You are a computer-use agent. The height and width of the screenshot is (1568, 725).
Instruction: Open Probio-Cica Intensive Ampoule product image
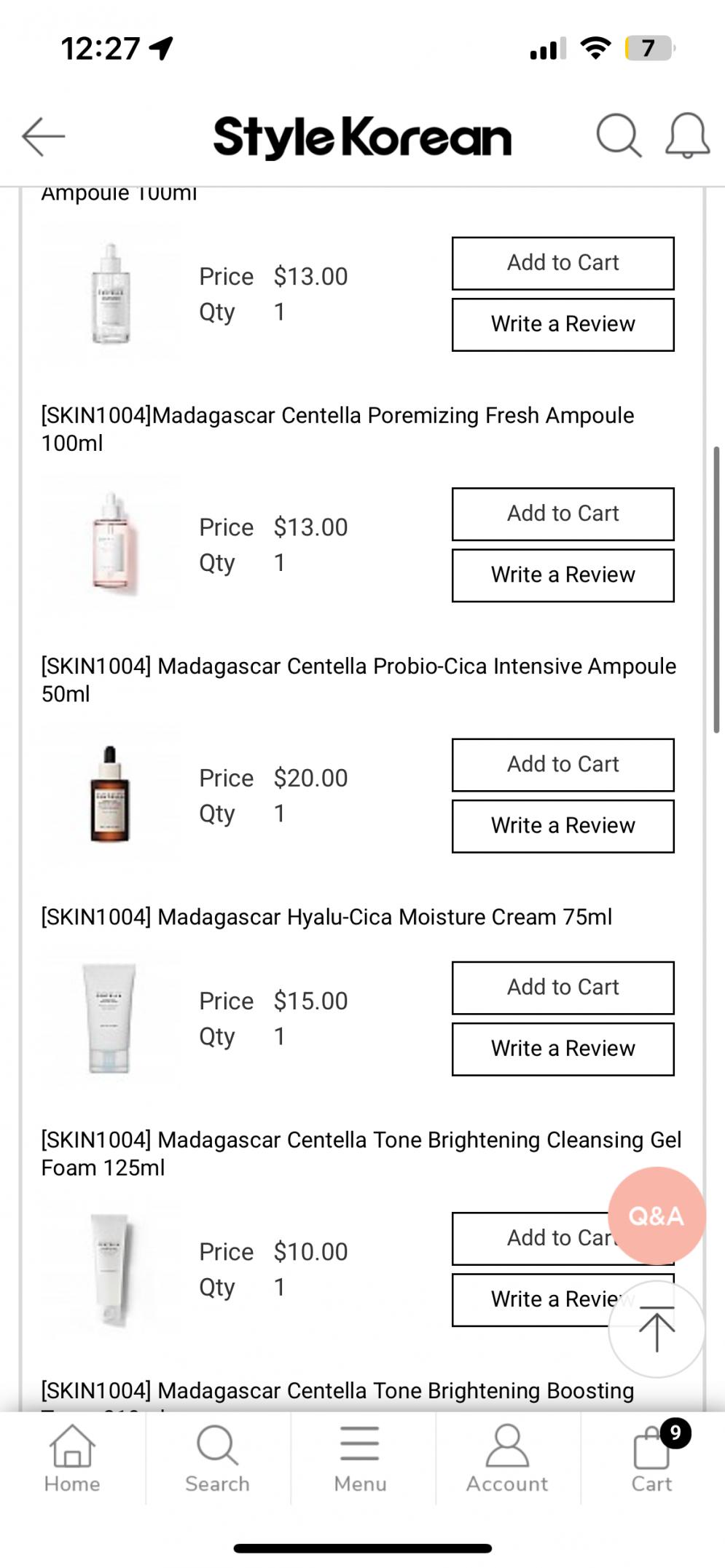(110, 795)
